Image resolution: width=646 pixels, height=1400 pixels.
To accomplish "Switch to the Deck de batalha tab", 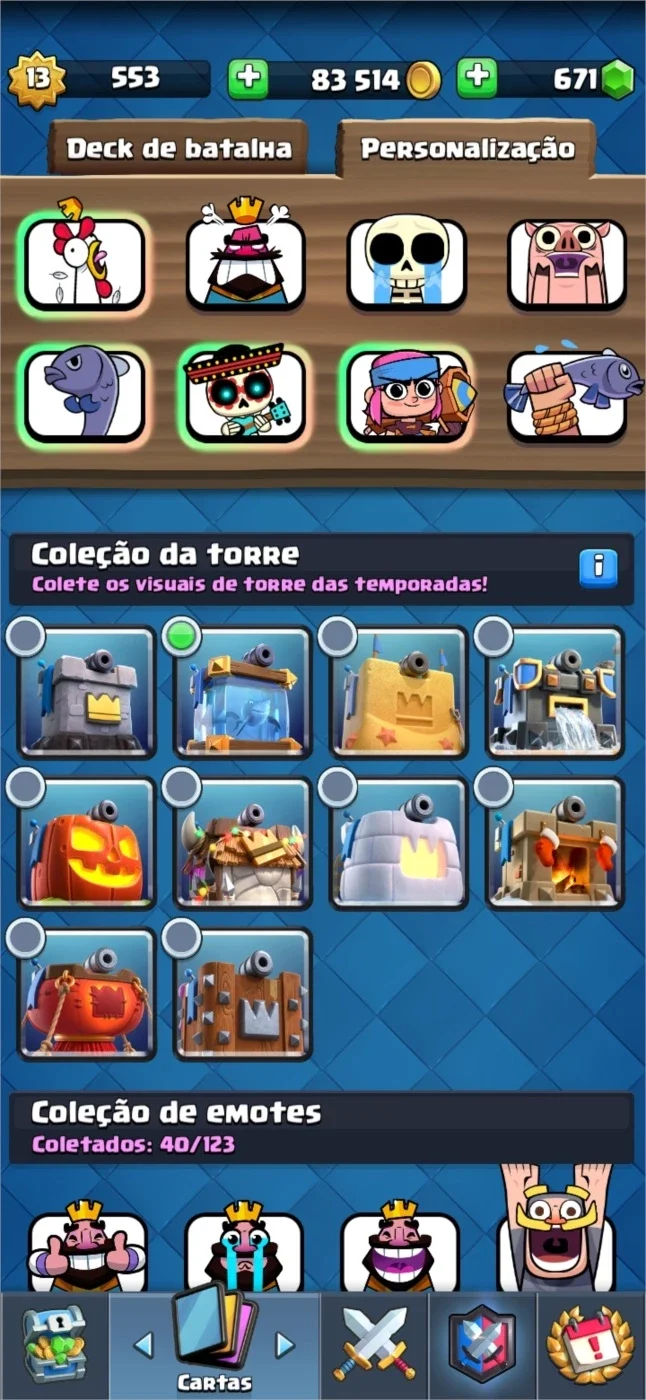I will point(178,149).
